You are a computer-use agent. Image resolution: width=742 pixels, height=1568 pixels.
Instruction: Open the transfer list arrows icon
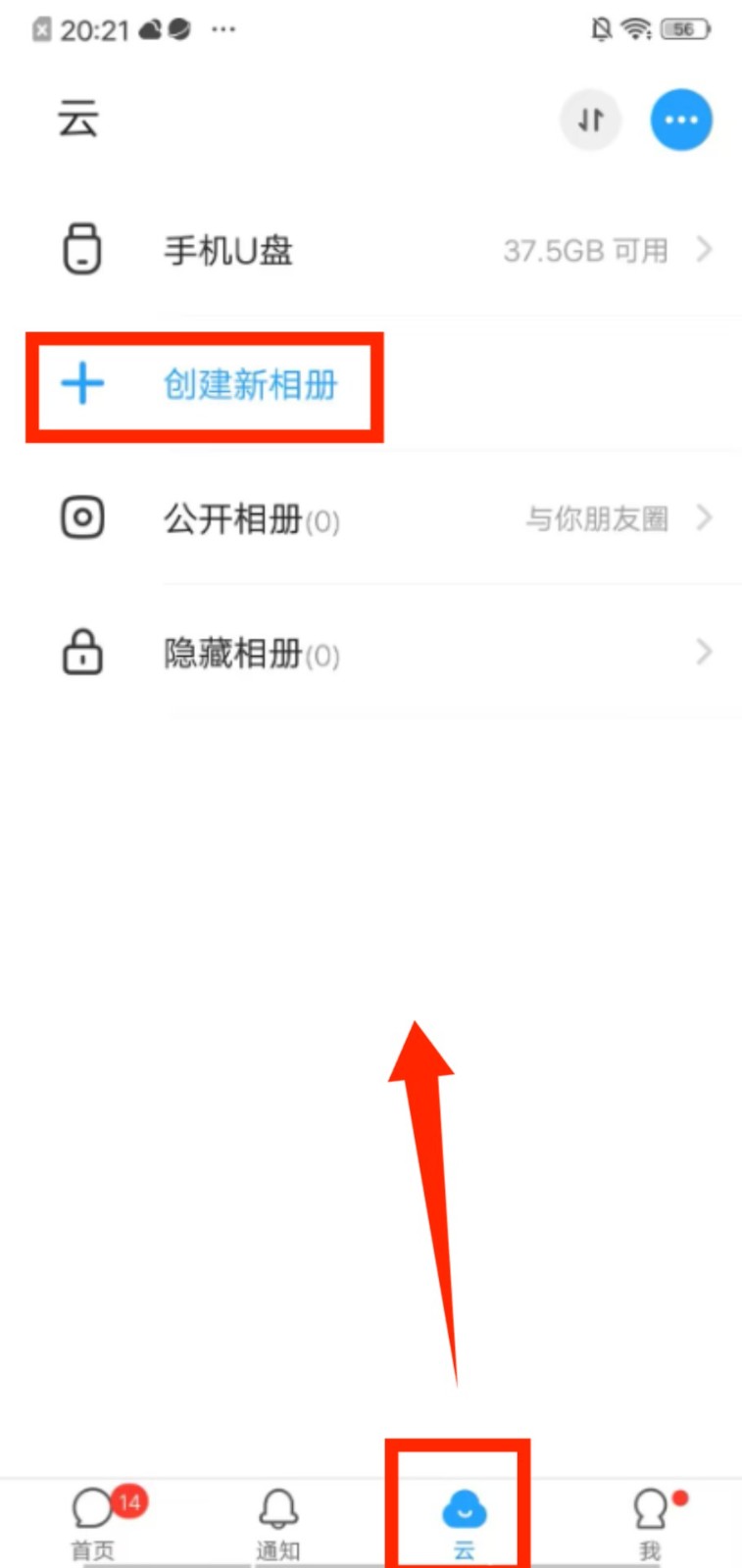pyautogui.click(x=590, y=121)
